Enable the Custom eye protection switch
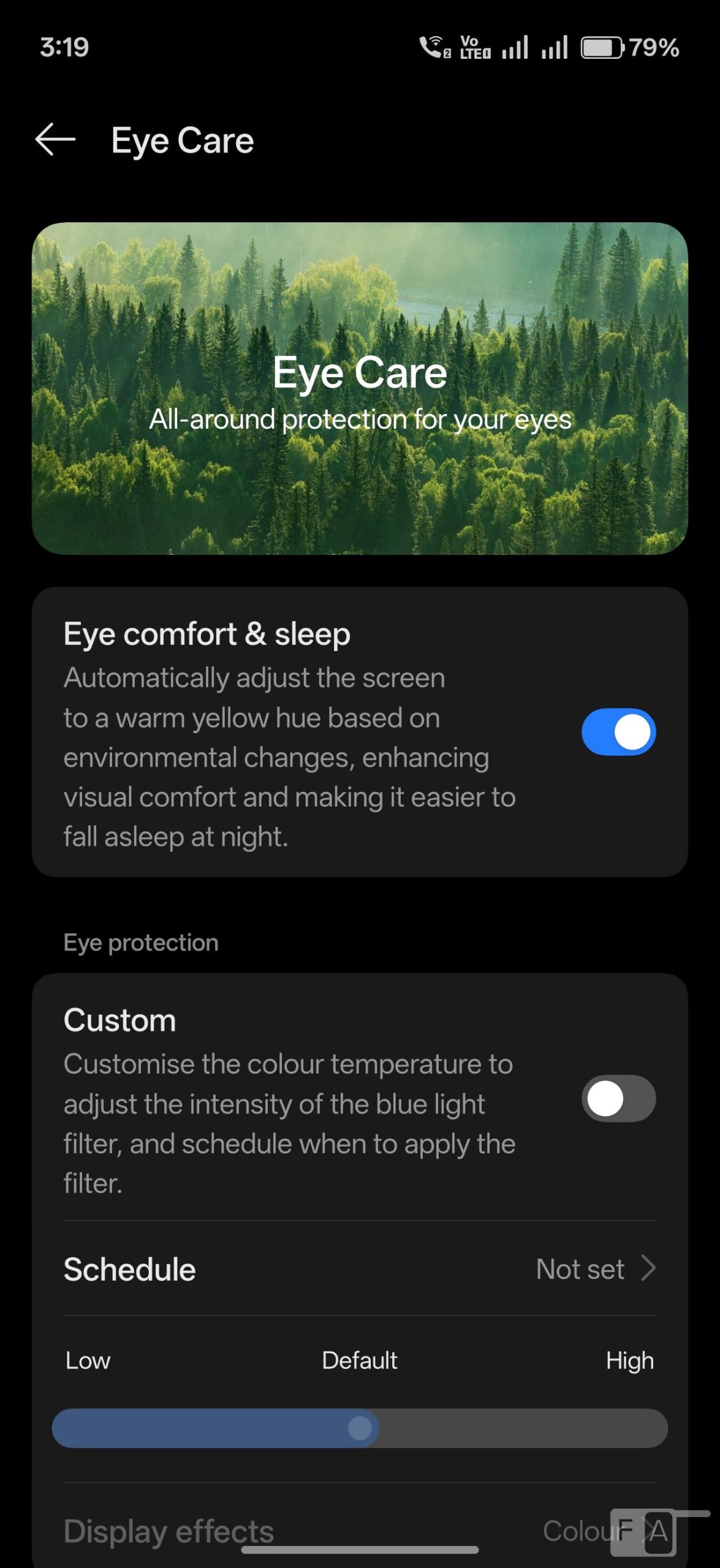720x1568 pixels. coord(618,1098)
